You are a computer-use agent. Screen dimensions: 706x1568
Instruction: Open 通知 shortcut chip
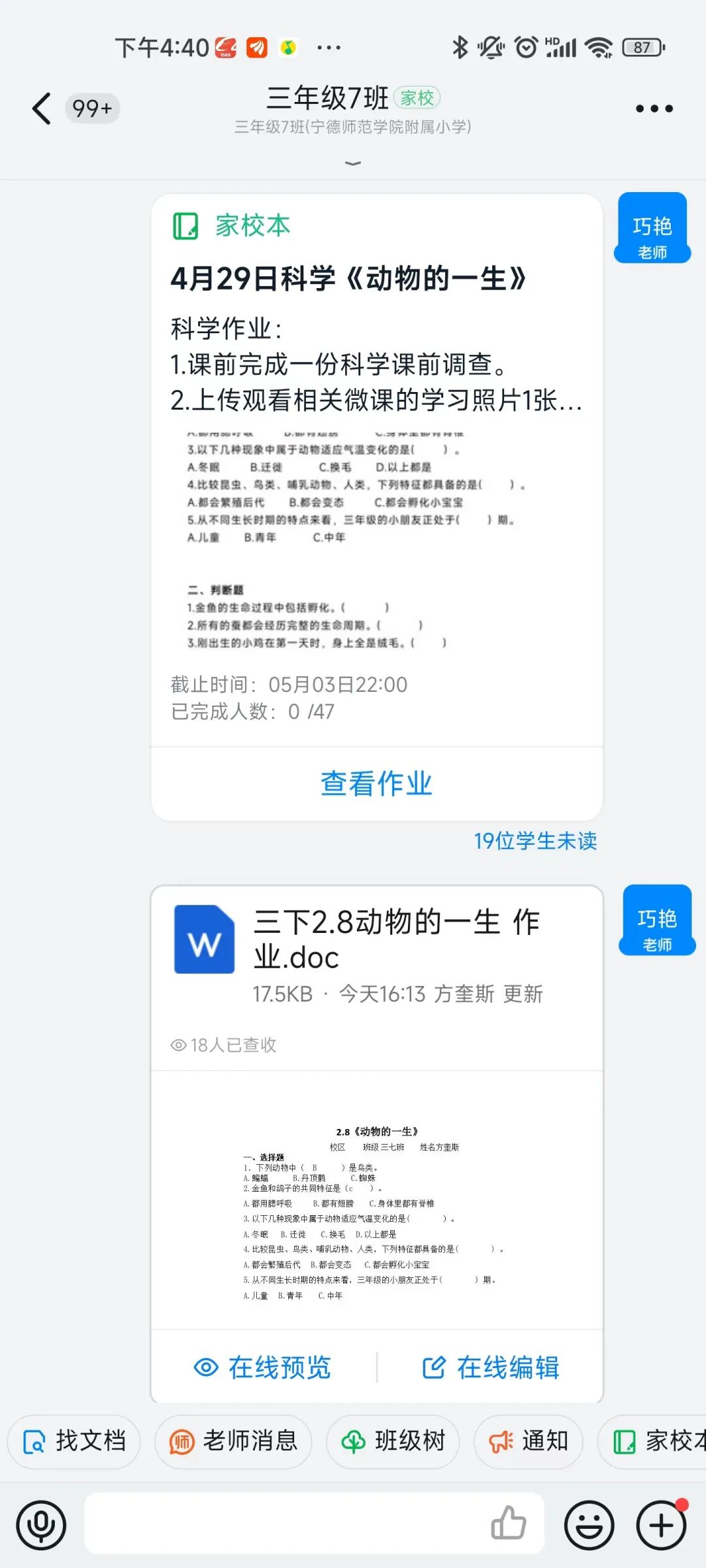528,1442
